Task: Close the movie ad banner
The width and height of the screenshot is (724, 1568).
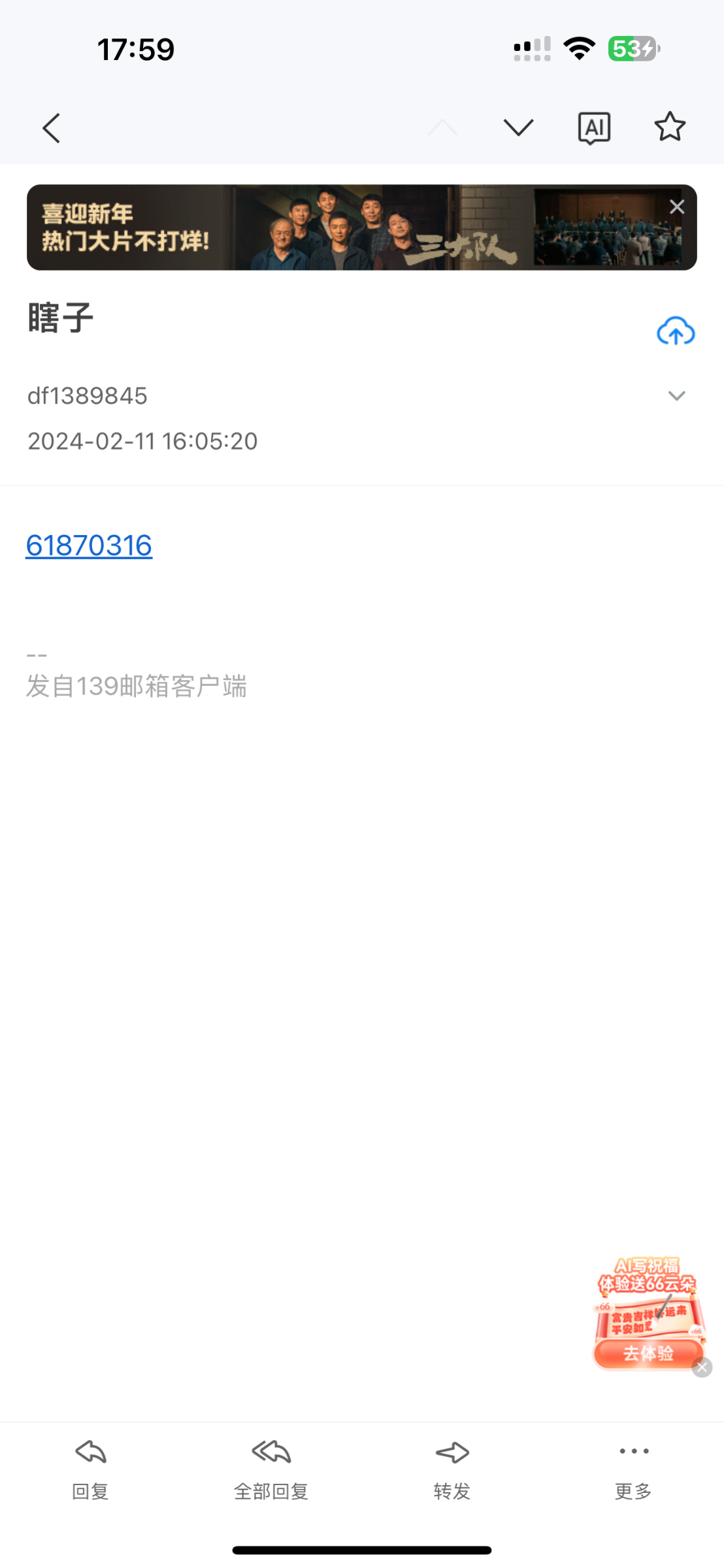Action: click(x=677, y=207)
